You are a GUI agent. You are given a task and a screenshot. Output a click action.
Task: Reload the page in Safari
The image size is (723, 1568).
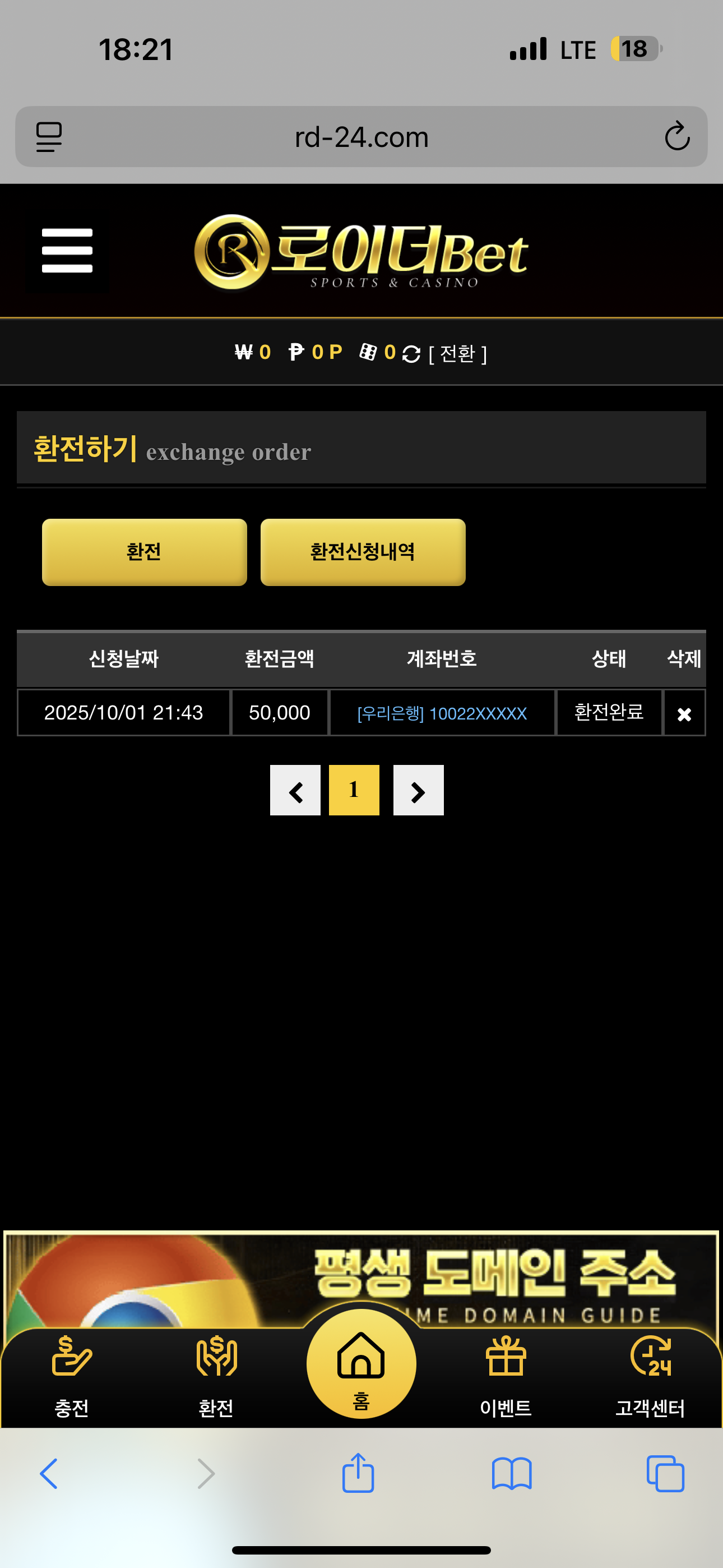(676, 136)
